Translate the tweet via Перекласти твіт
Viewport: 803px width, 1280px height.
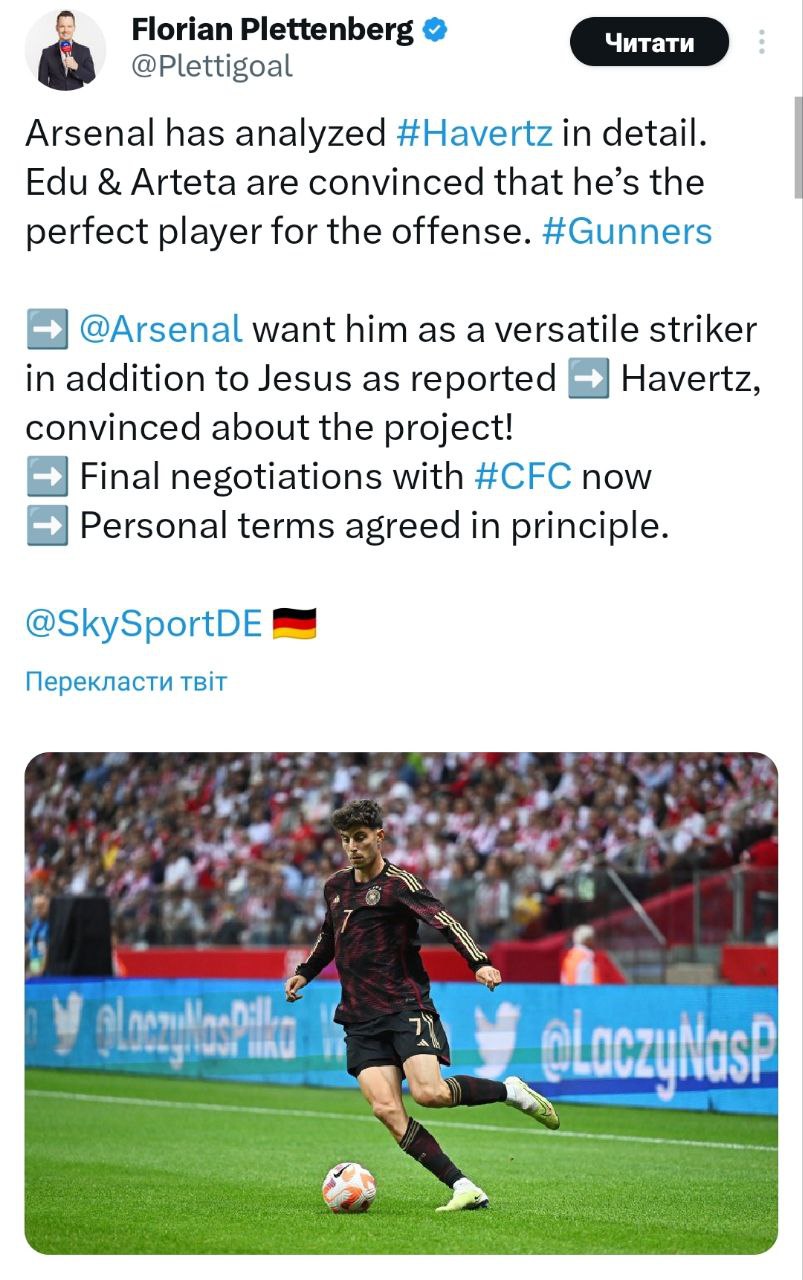pos(126,682)
